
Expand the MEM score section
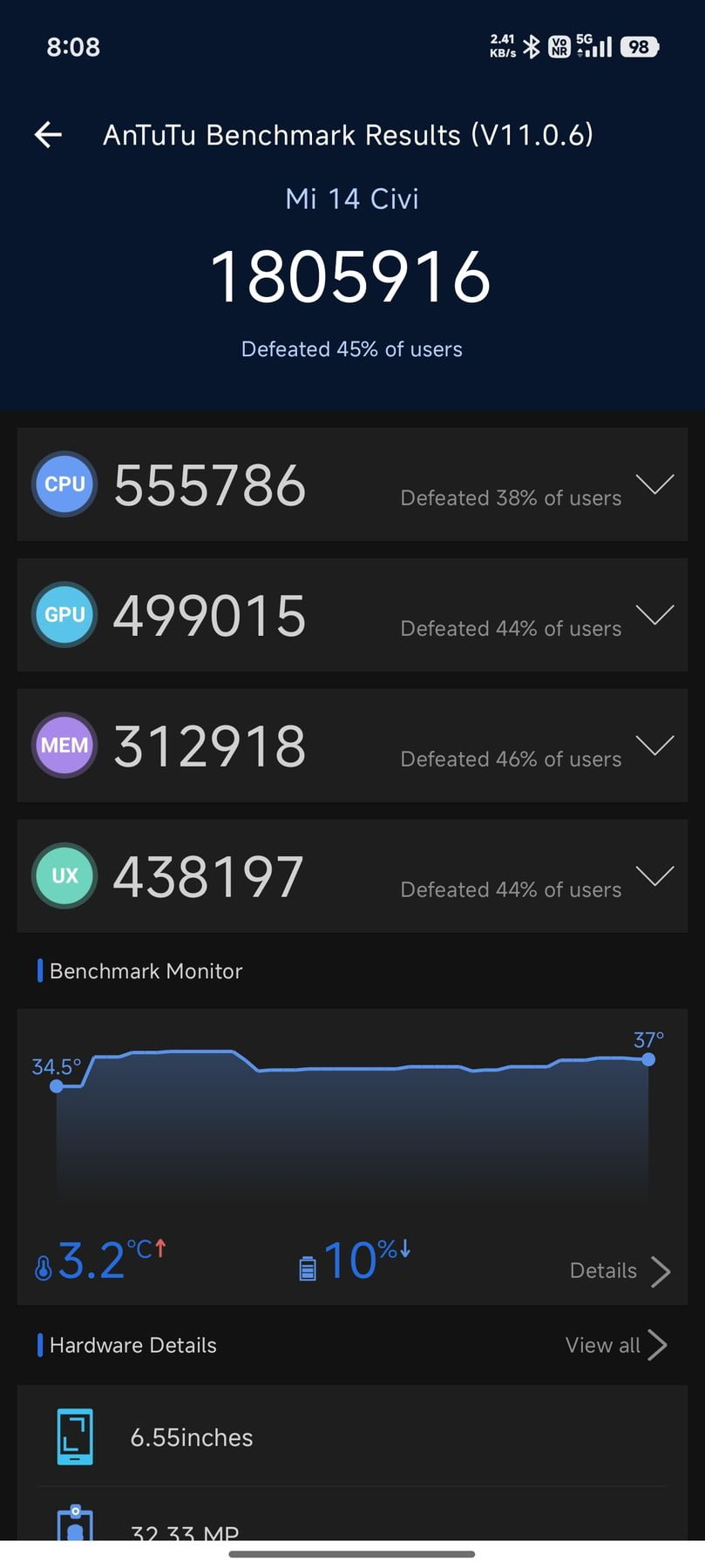654,745
